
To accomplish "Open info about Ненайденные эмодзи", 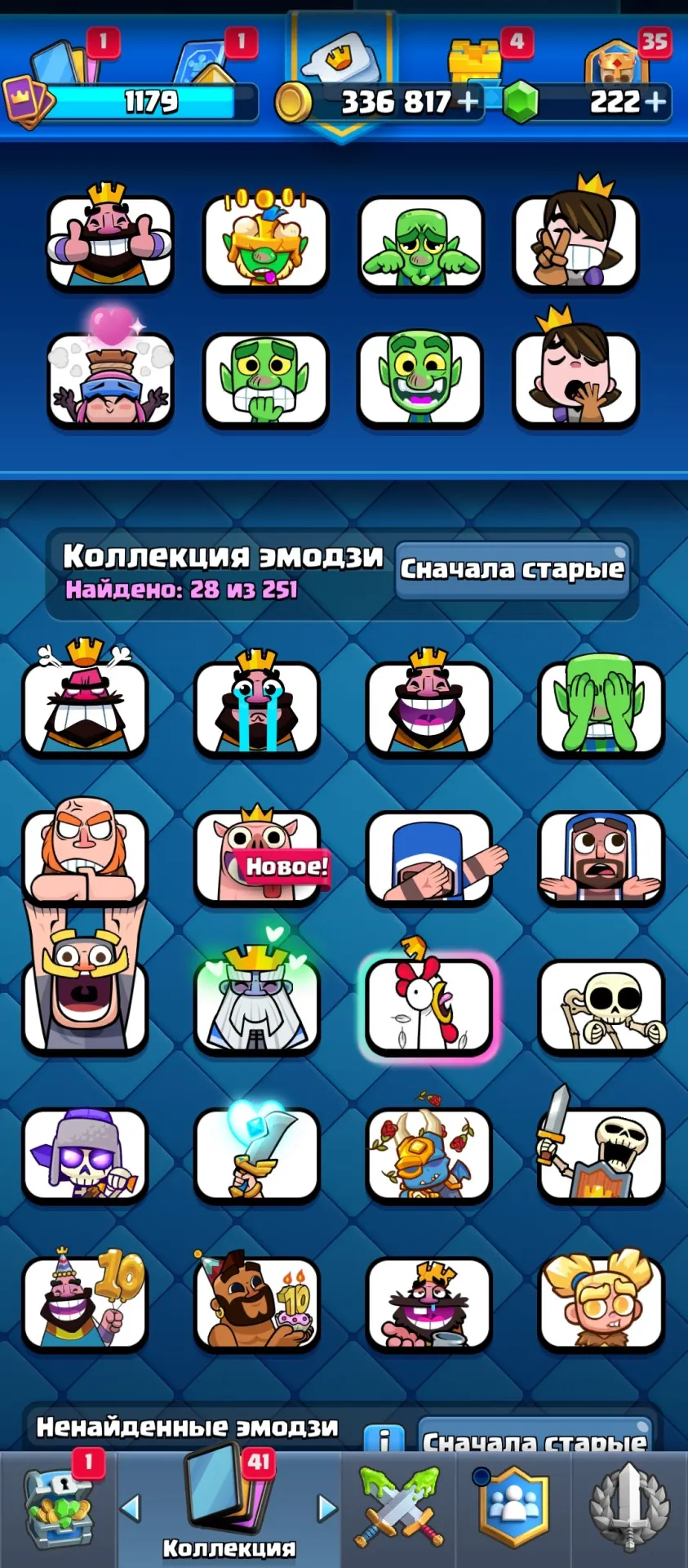I will (384, 1439).
